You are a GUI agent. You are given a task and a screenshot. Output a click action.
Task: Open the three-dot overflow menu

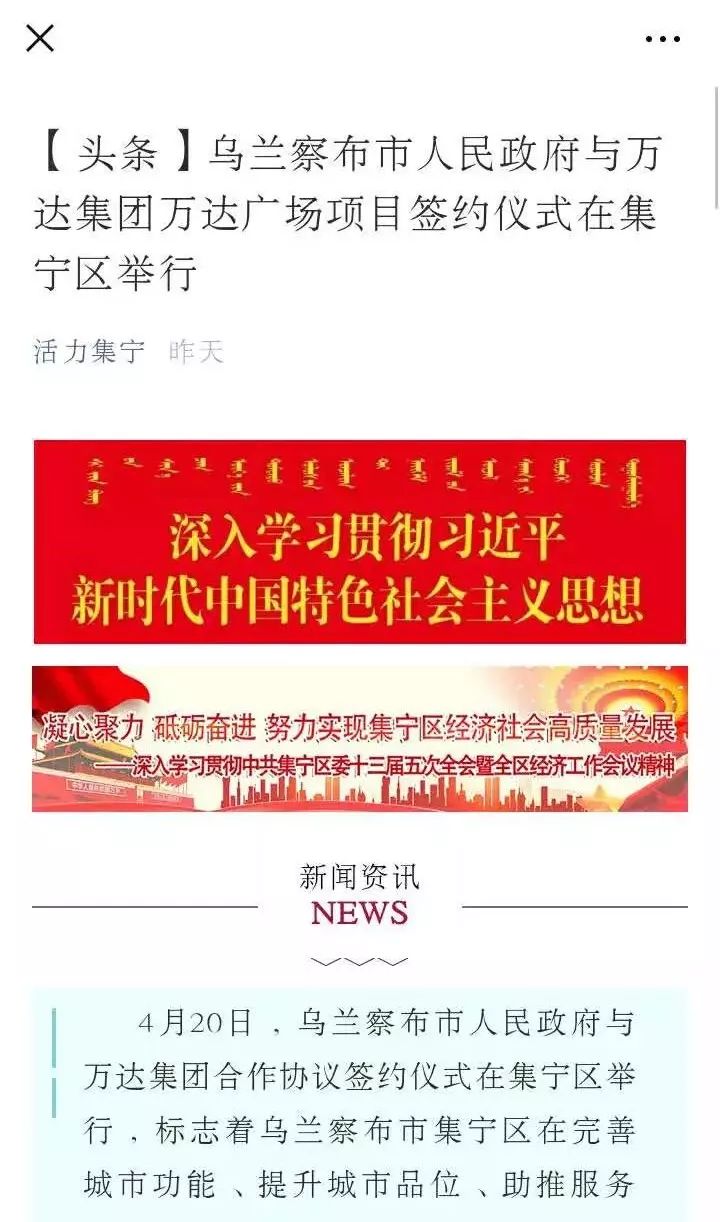(662, 40)
